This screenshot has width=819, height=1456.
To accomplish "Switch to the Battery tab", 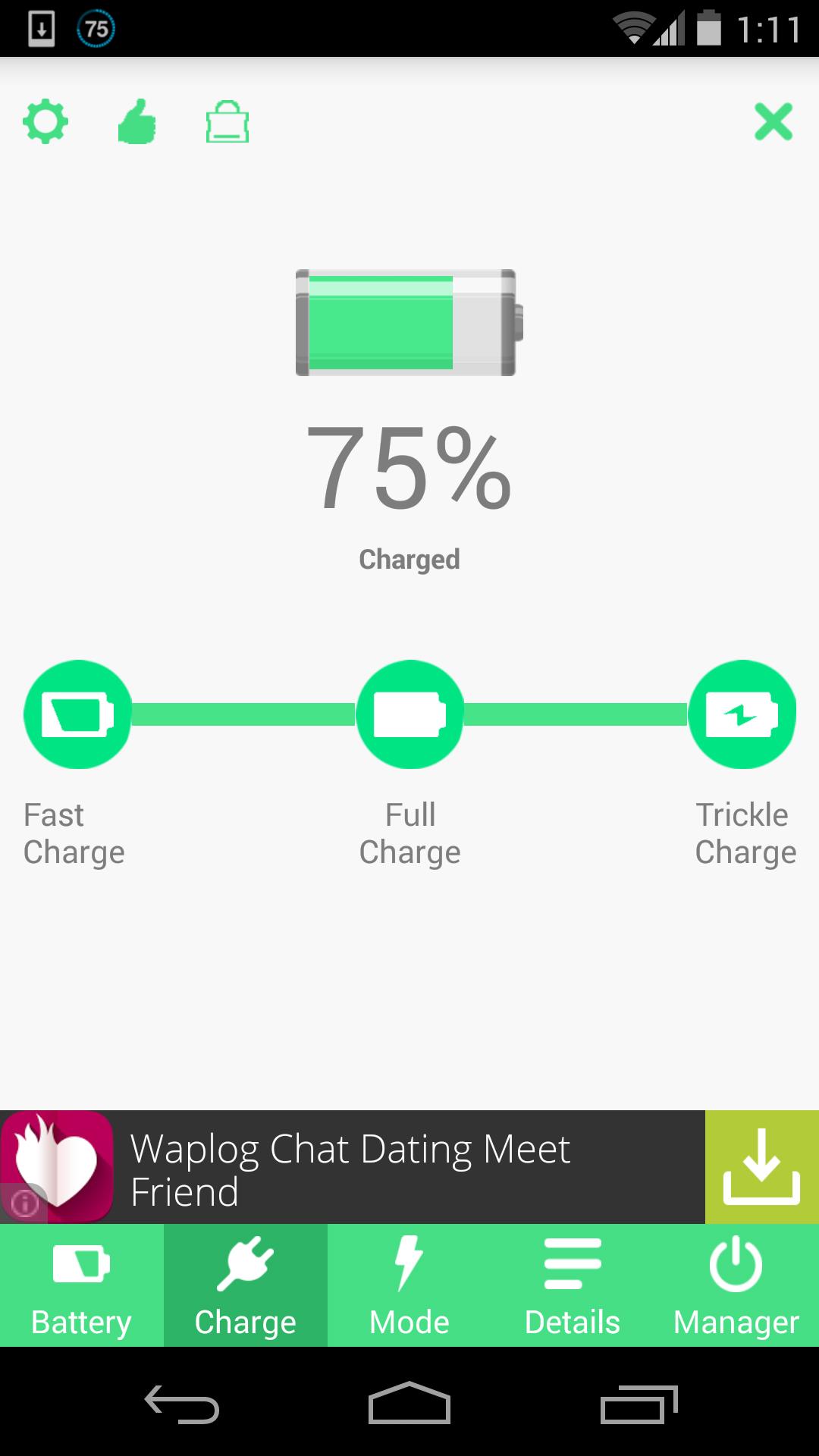I will click(x=81, y=1286).
